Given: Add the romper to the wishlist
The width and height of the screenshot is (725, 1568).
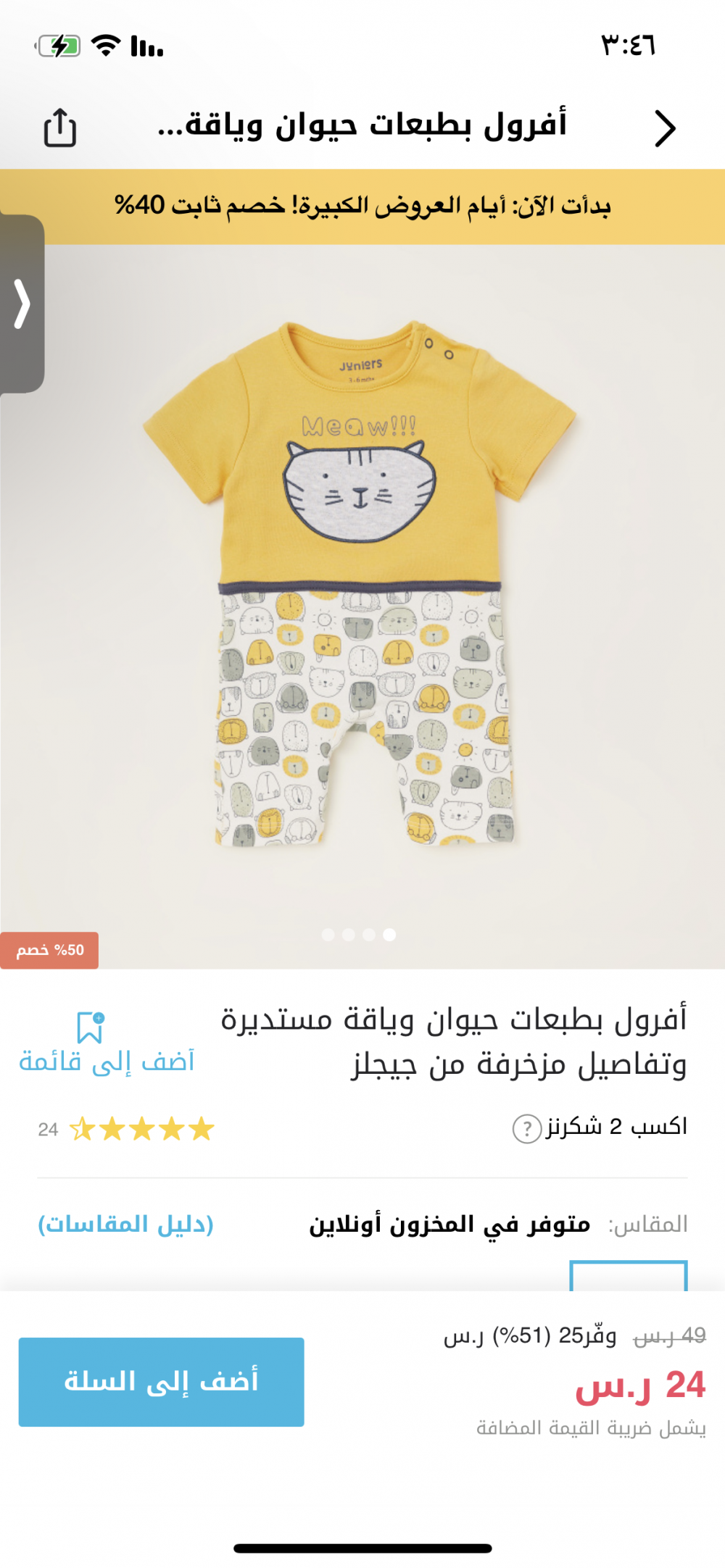Looking at the screenshot, I should pos(106,1044).
